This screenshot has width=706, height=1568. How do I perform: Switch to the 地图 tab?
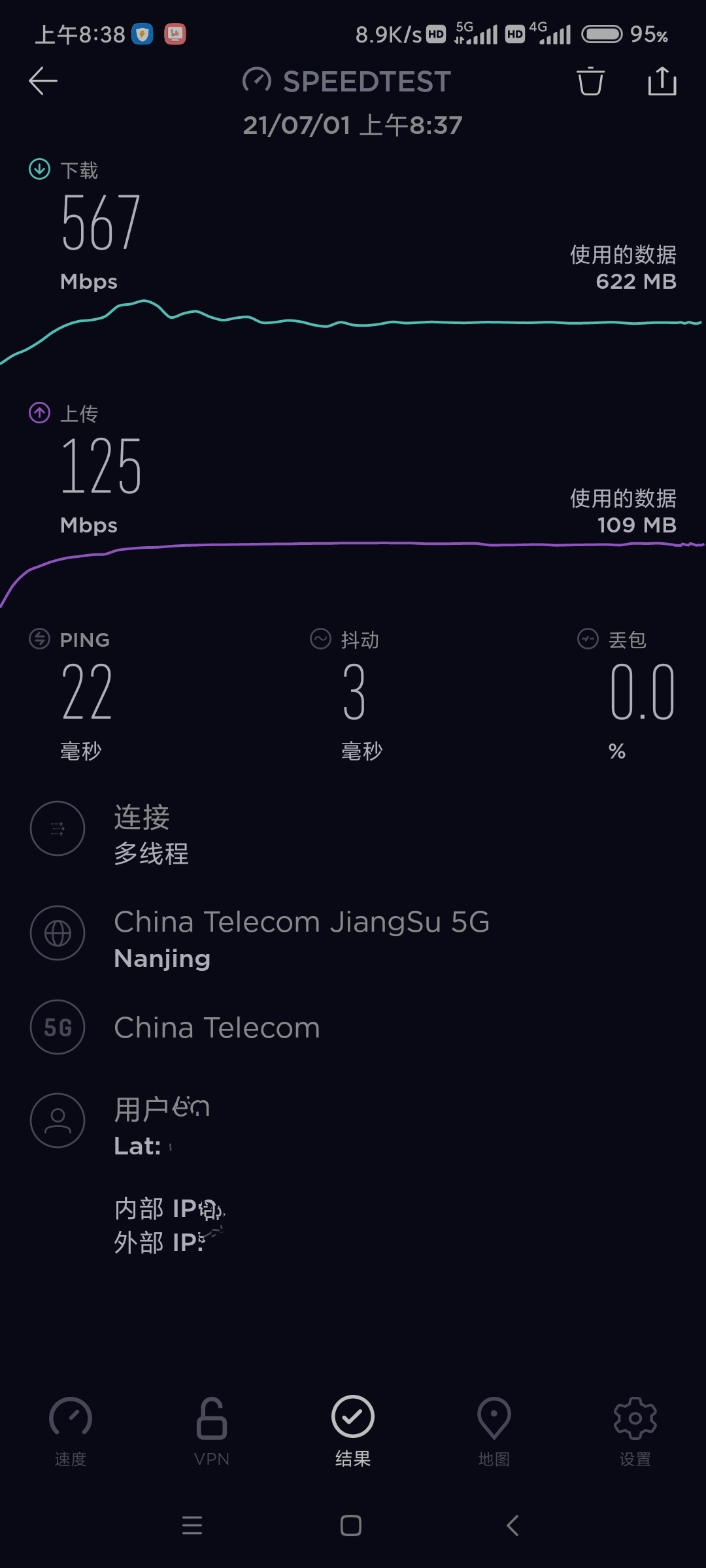pos(494,1431)
